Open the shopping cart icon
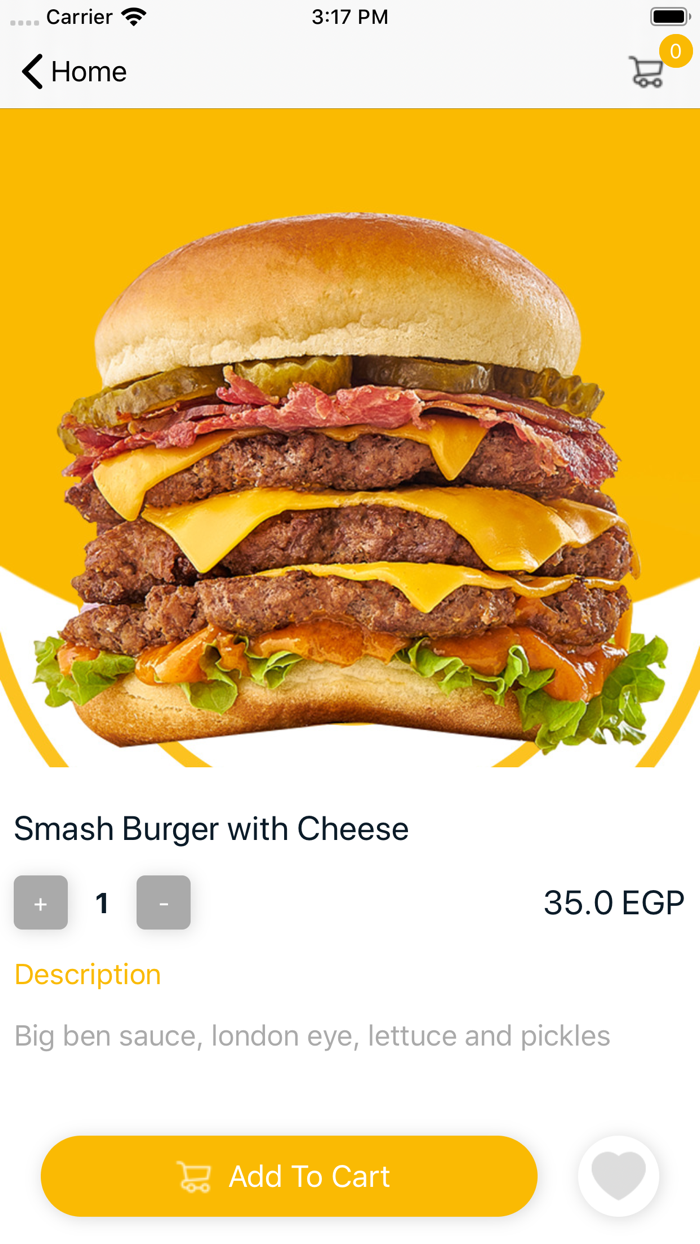The image size is (700, 1244). coord(648,71)
